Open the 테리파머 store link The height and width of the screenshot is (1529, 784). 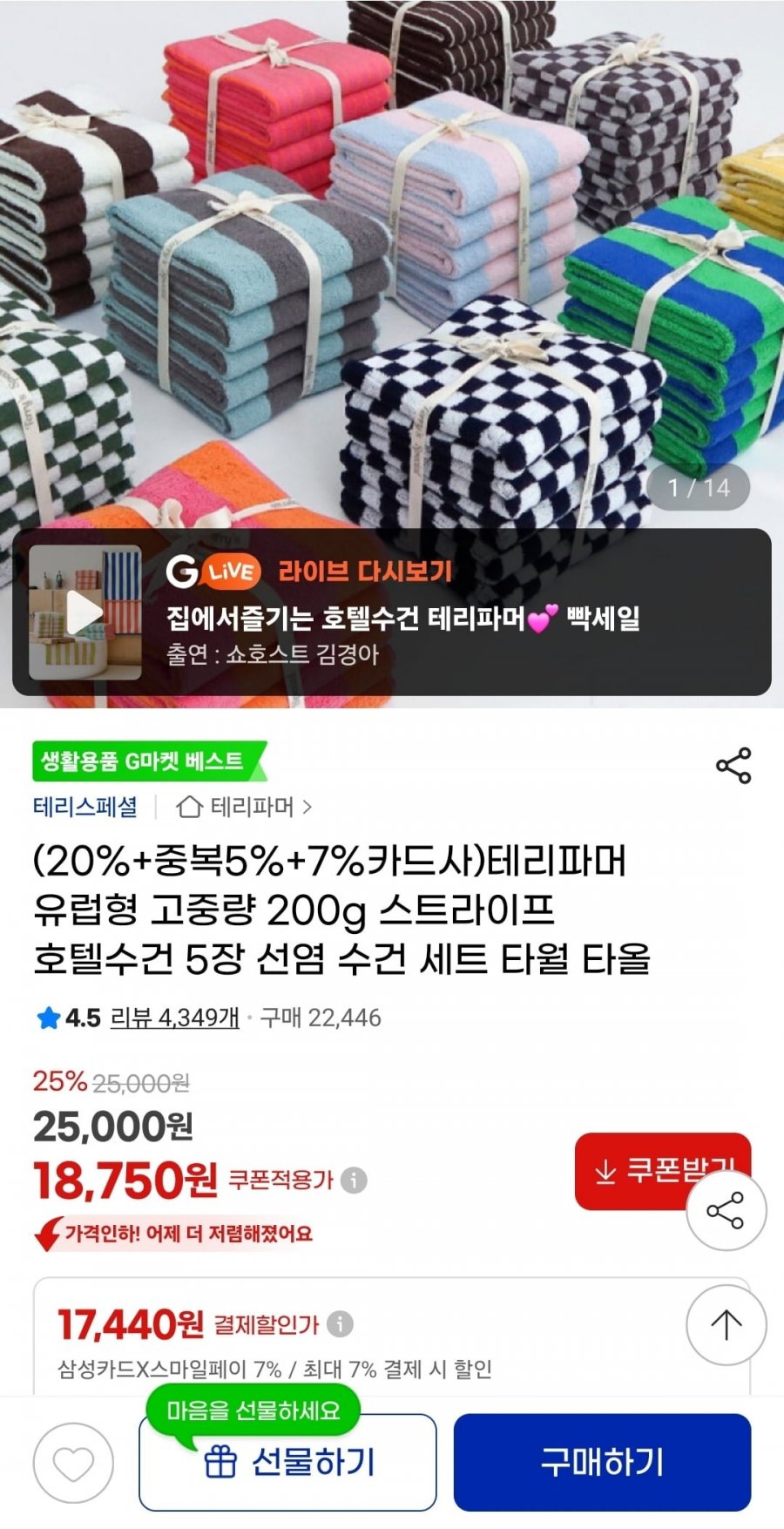(x=244, y=807)
